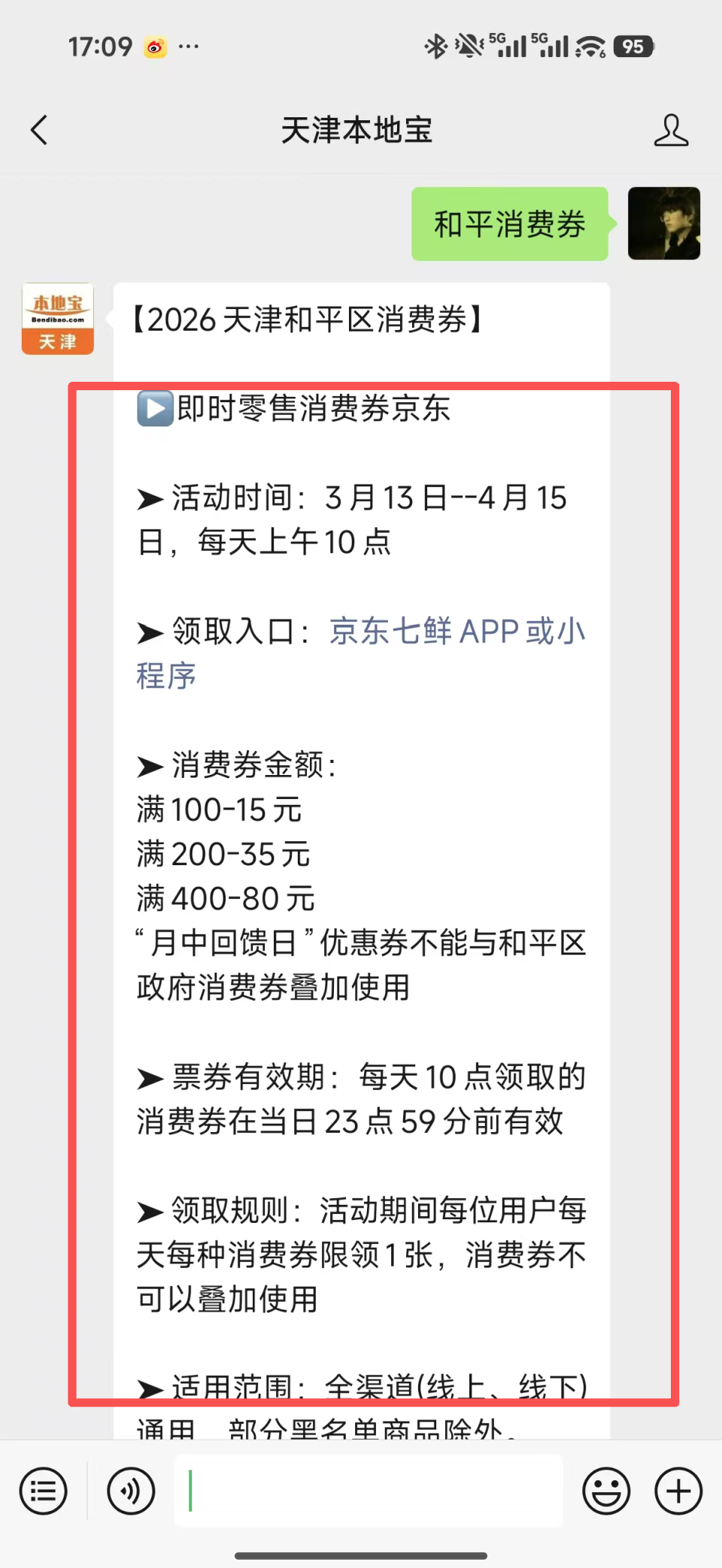Open your own chat avatar
The image size is (722, 1568).
[x=663, y=223]
